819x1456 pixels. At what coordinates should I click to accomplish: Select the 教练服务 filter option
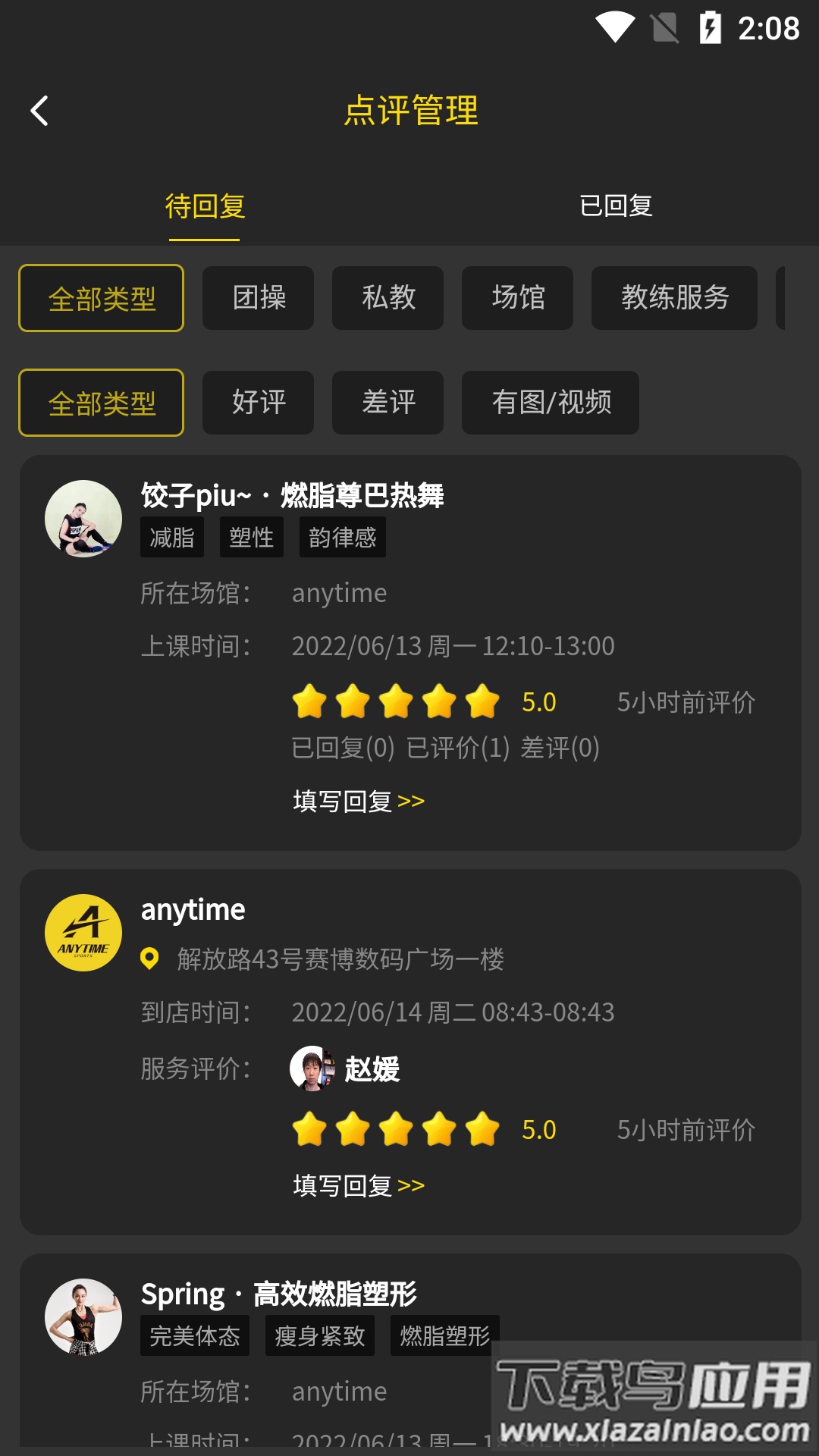[x=674, y=298]
